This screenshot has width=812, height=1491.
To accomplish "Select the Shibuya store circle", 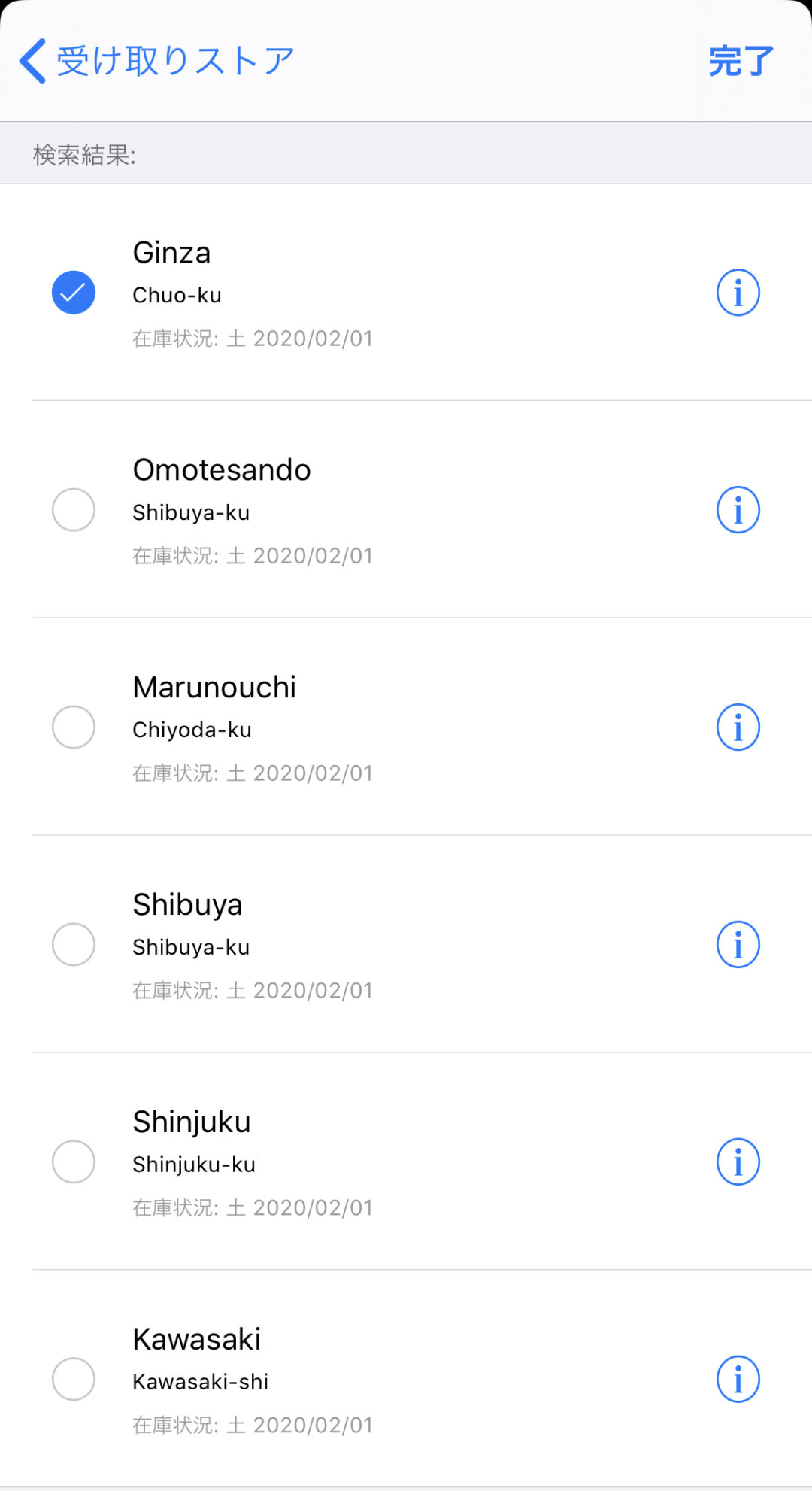I will 73,943.
